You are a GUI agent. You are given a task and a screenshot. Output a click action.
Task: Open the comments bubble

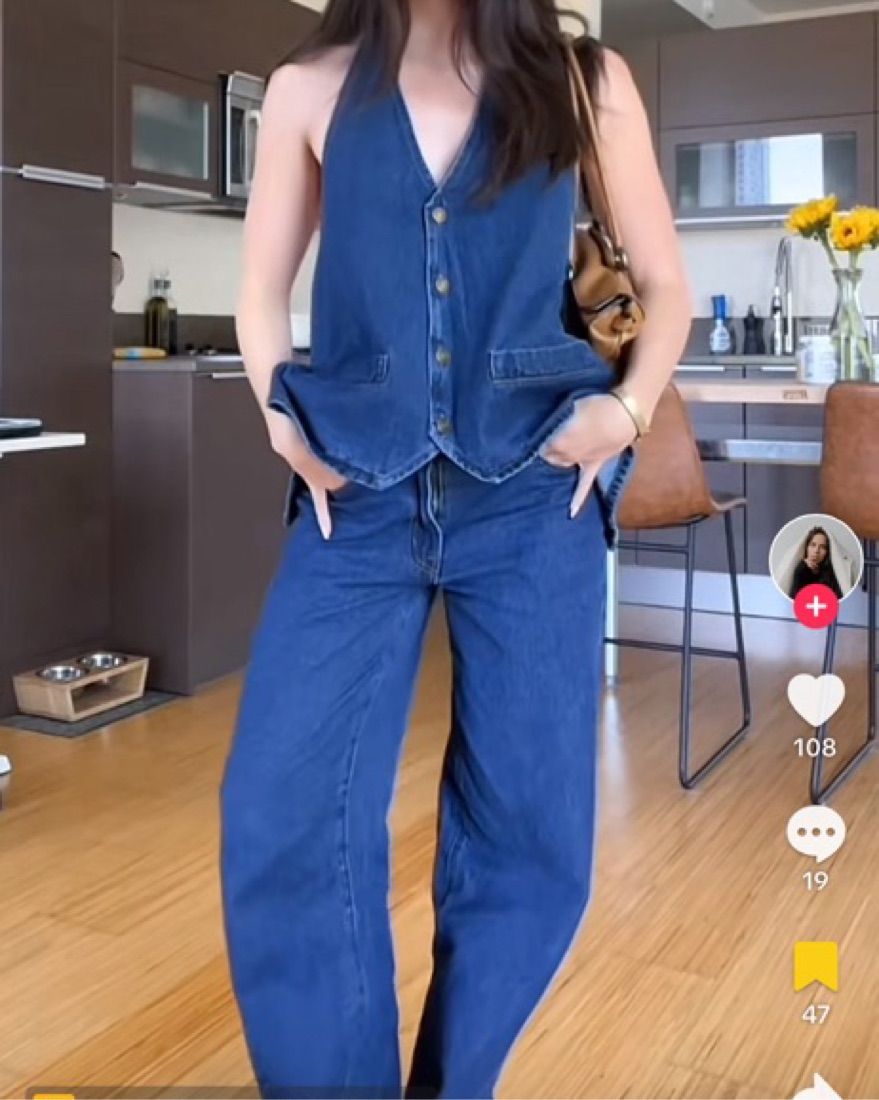coord(816,832)
